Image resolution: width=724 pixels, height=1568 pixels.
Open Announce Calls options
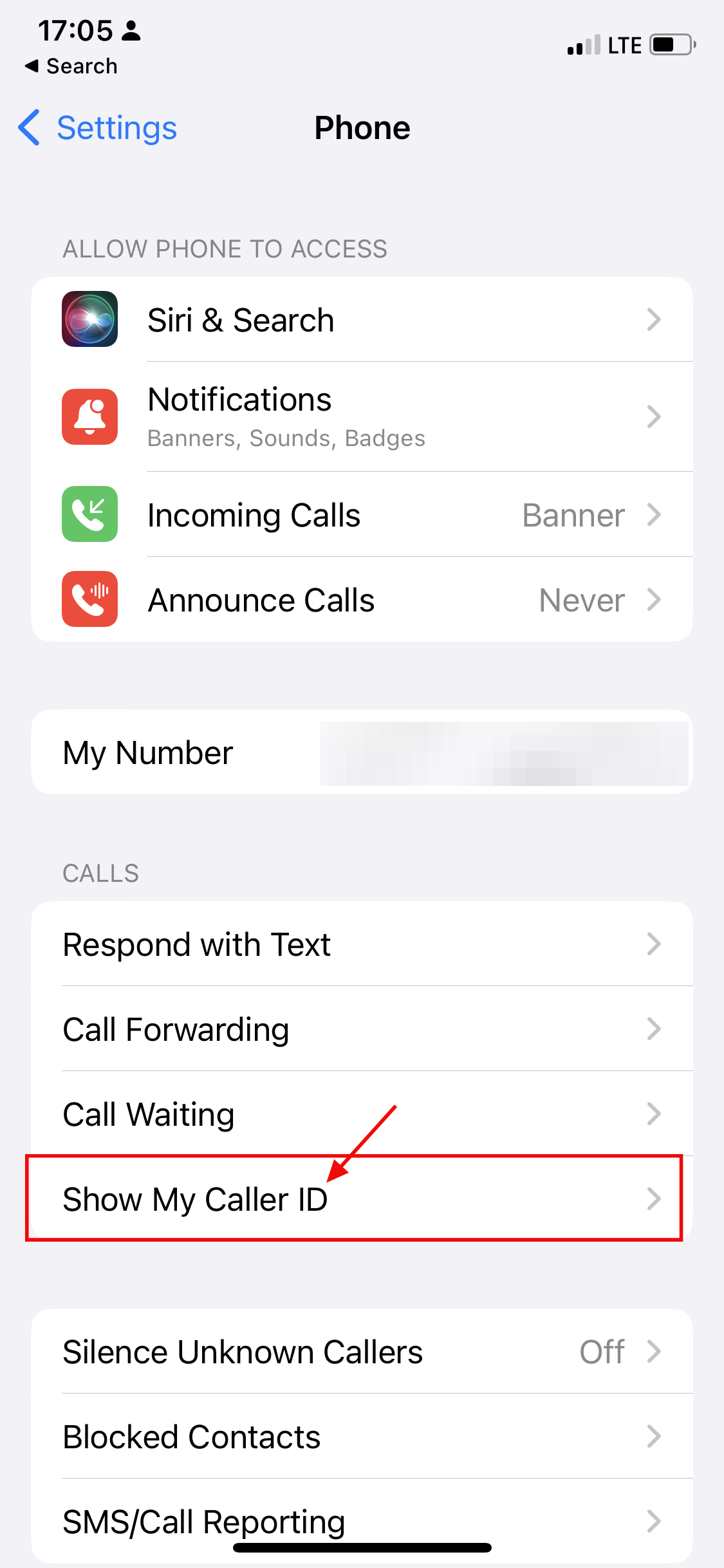pyautogui.click(x=362, y=600)
